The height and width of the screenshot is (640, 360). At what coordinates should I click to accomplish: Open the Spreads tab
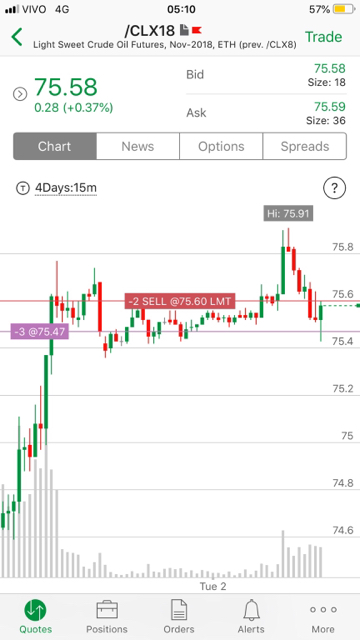point(305,146)
